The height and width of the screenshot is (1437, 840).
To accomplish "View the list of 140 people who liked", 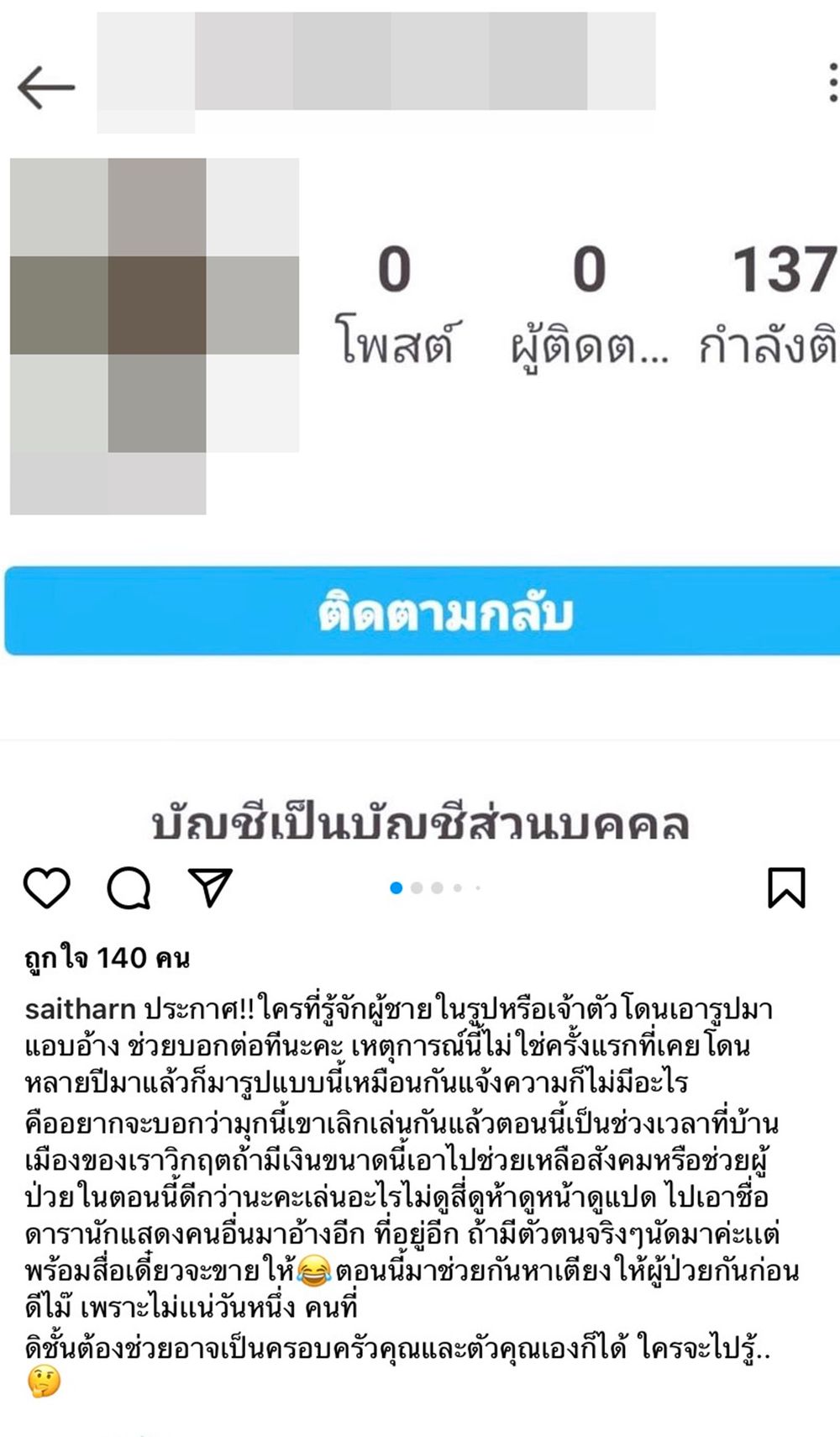I will point(107,957).
